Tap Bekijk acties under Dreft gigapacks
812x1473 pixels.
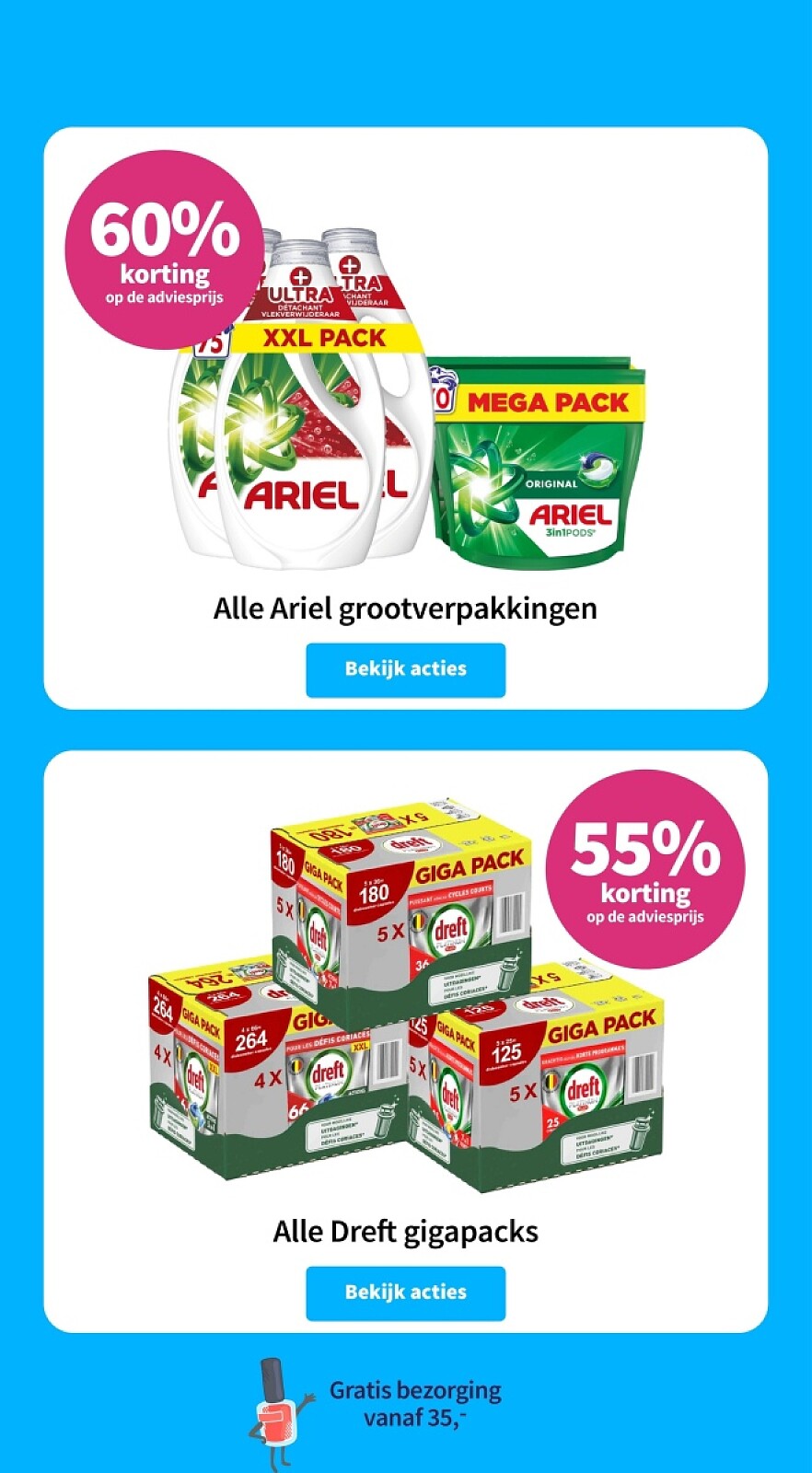click(405, 1293)
